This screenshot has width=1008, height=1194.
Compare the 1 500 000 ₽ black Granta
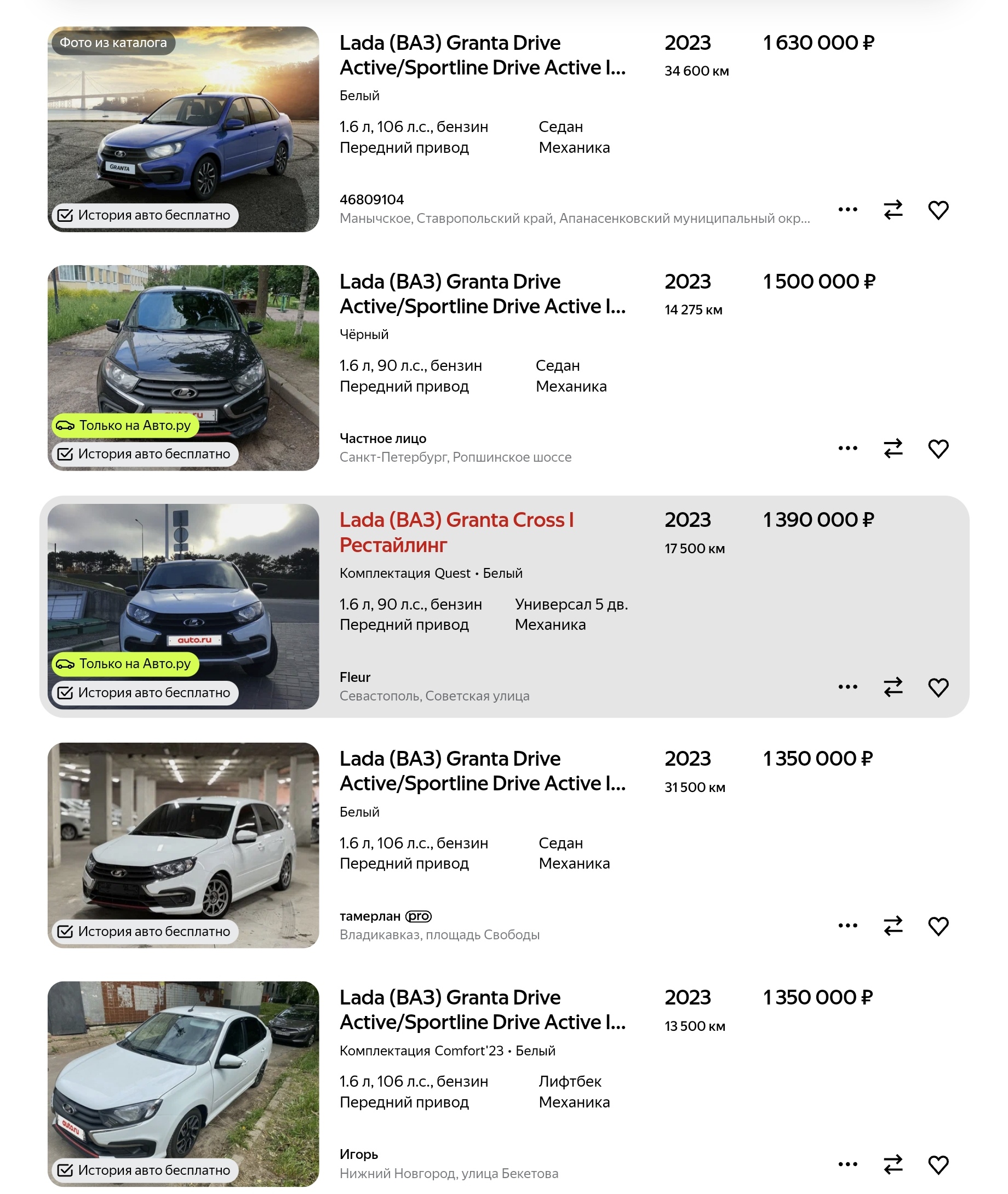[x=892, y=449]
